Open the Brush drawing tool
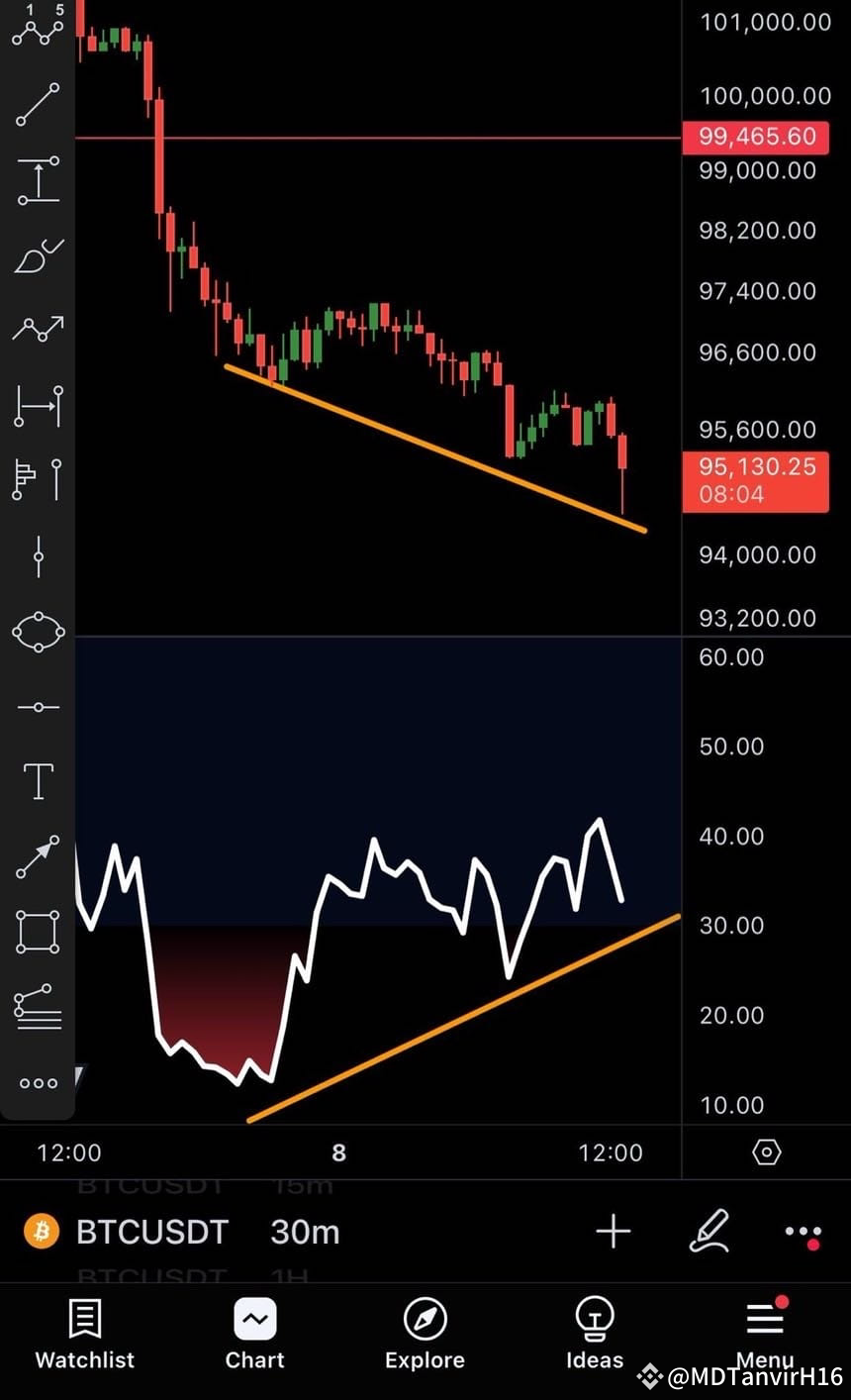851x1400 pixels. [38, 255]
